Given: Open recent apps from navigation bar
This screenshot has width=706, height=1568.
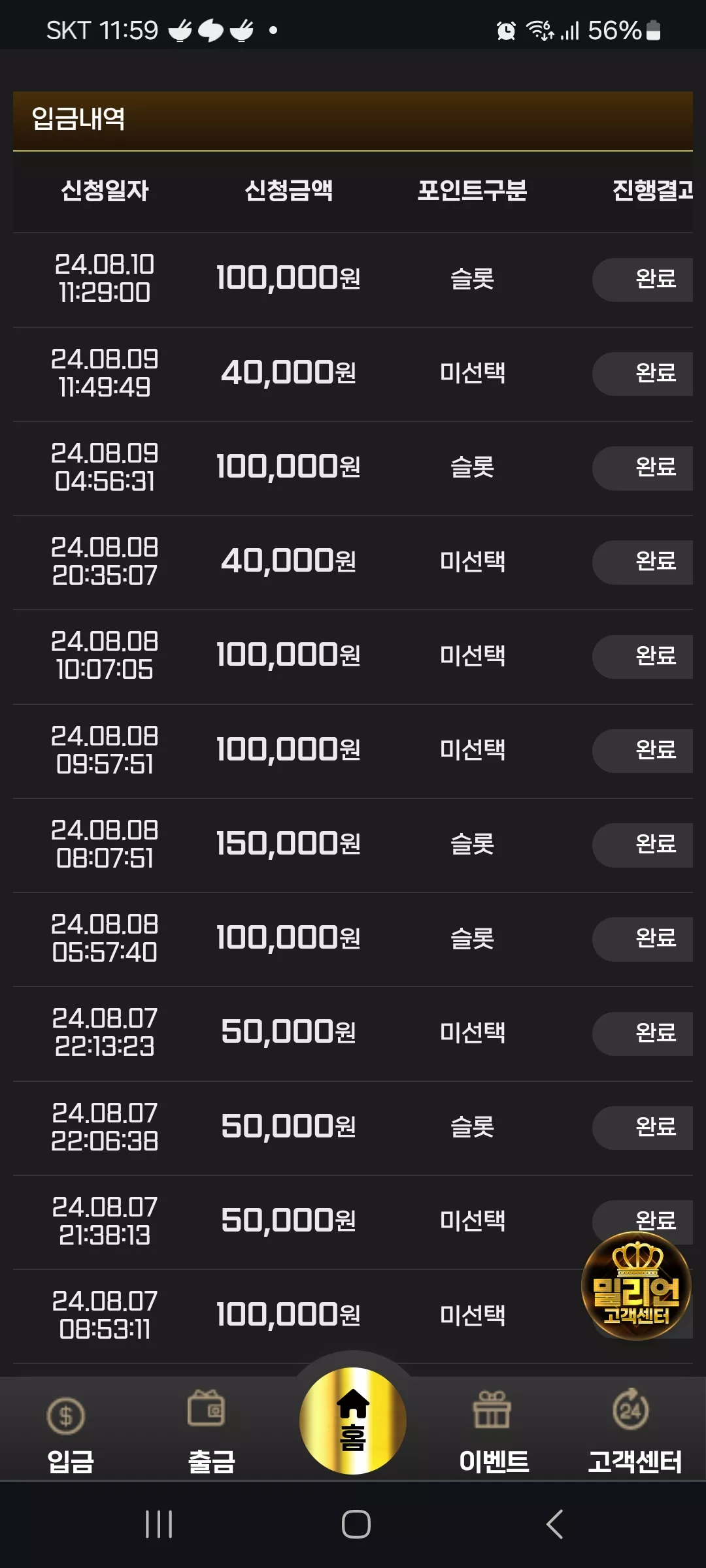Looking at the screenshot, I should [x=159, y=1525].
